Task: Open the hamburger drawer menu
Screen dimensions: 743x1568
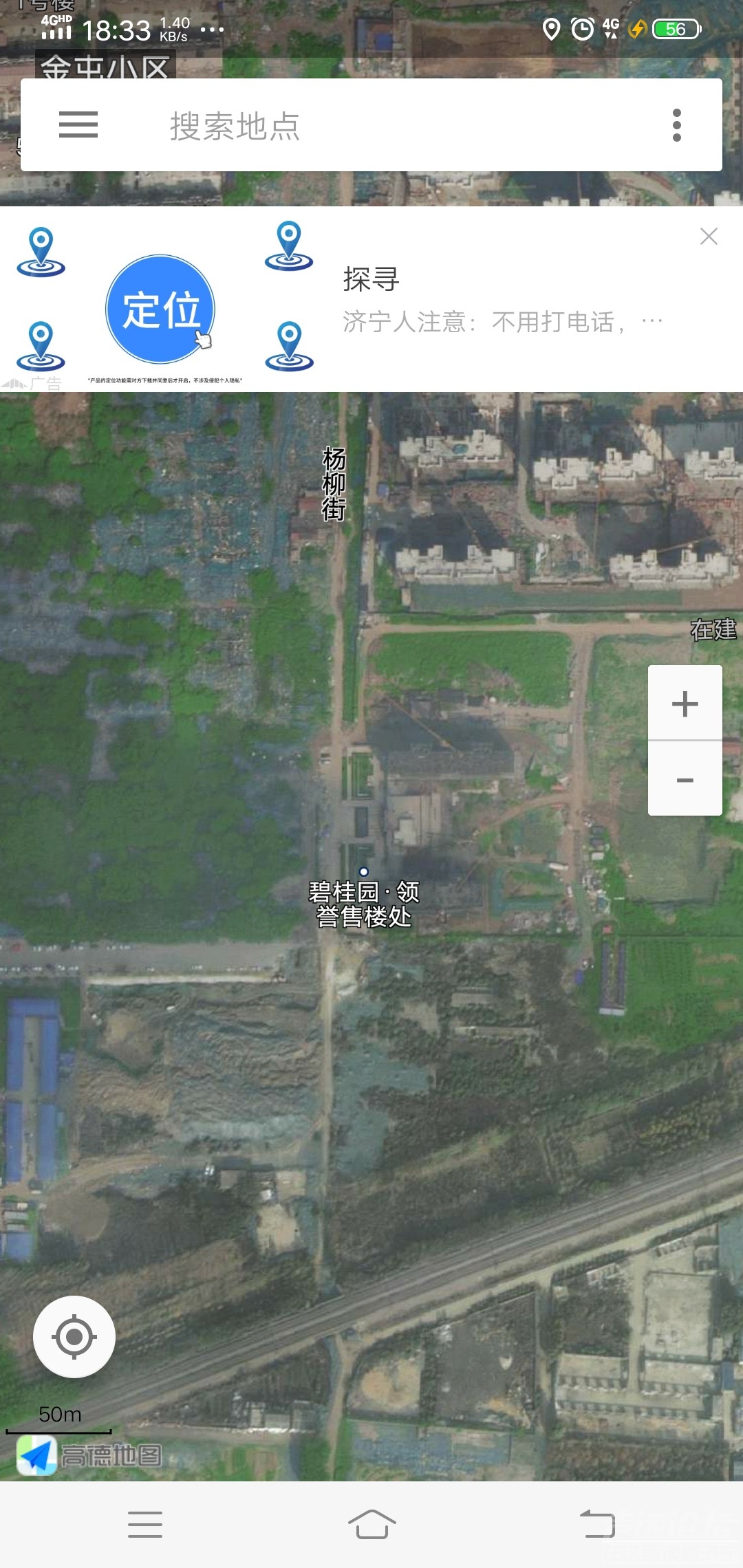Action: (x=78, y=125)
